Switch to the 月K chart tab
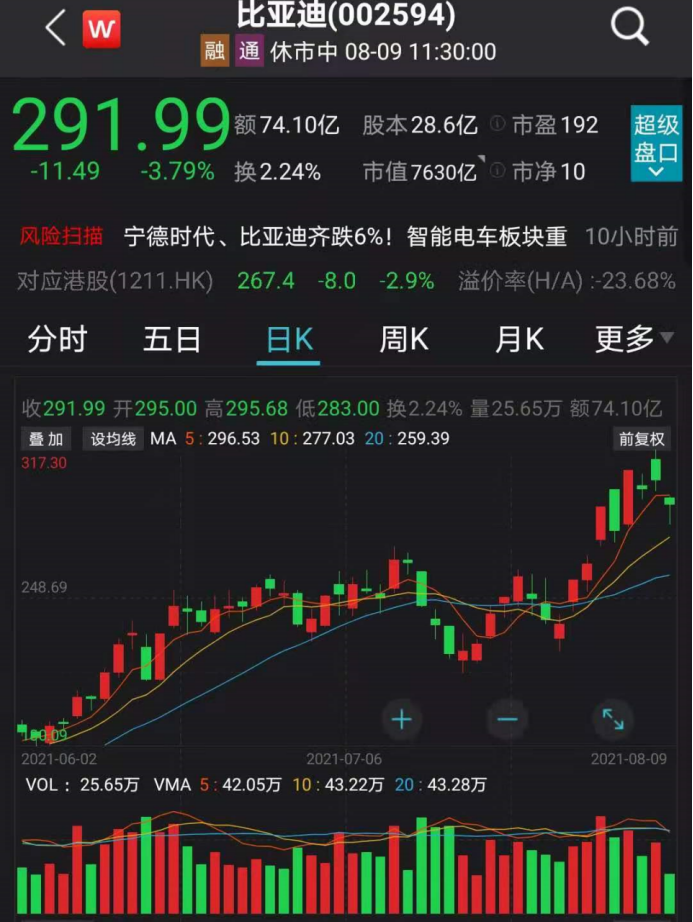The height and width of the screenshot is (922, 693). pos(519,340)
